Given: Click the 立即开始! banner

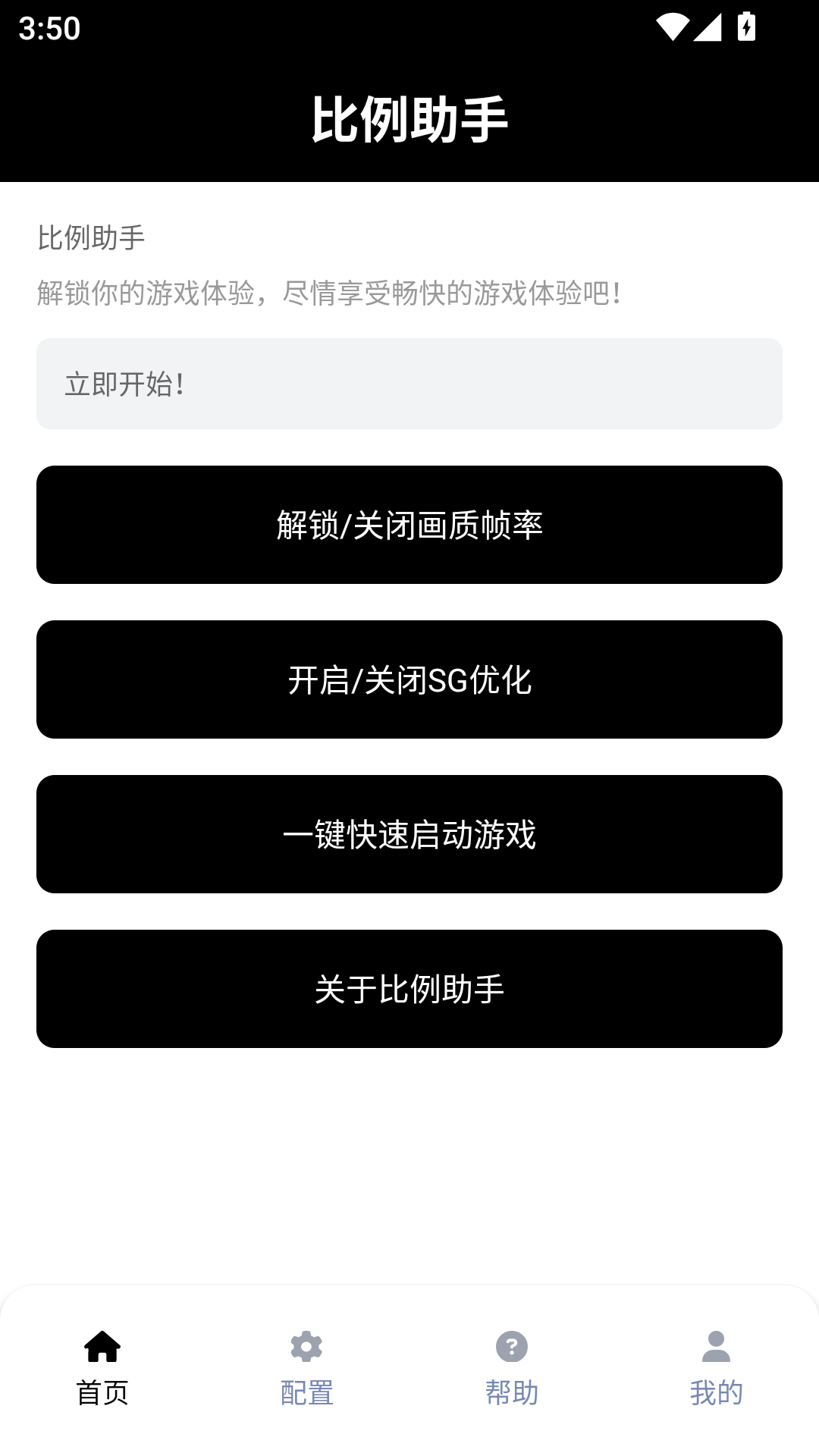Looking at the screenshot, I should pyautogui.click(x=409, y=384).
